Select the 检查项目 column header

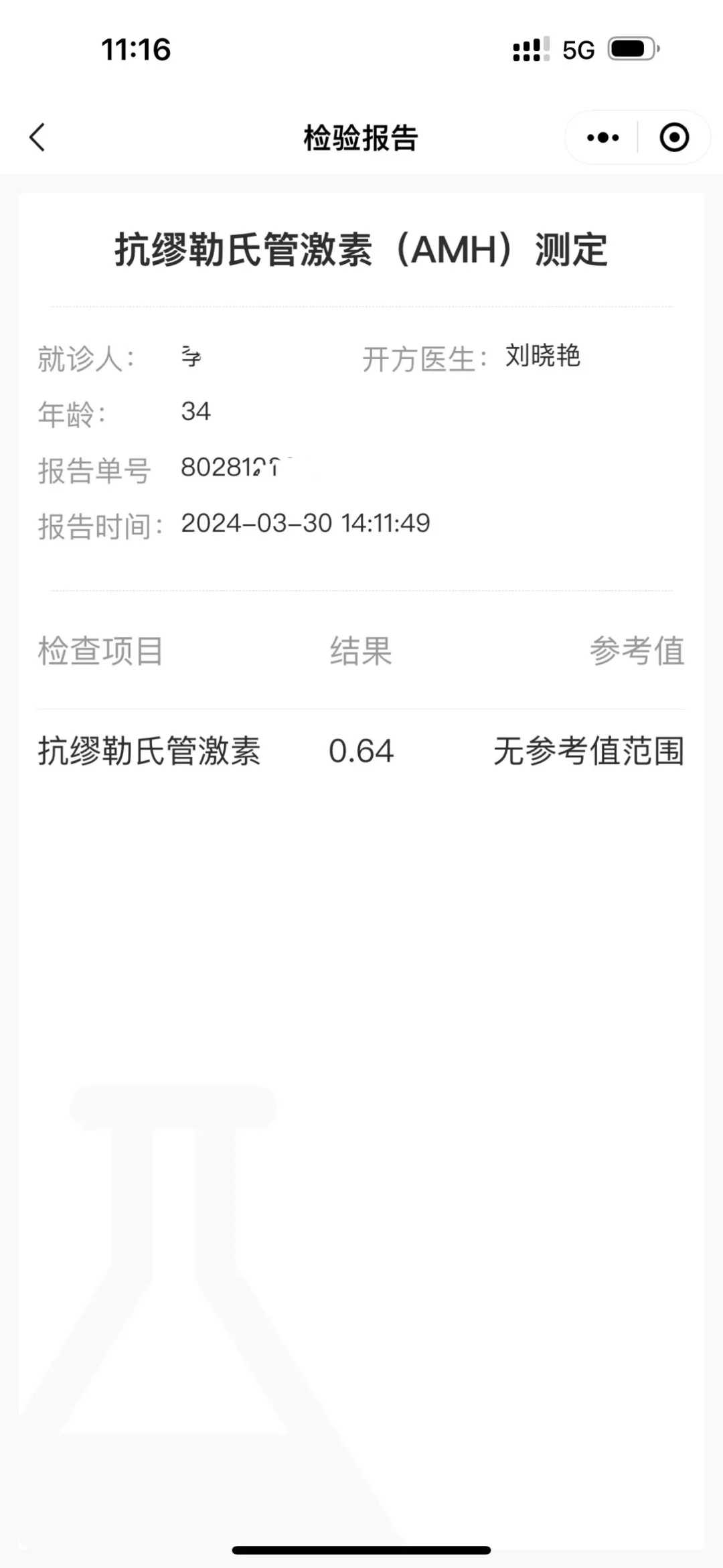coord(100,653)
